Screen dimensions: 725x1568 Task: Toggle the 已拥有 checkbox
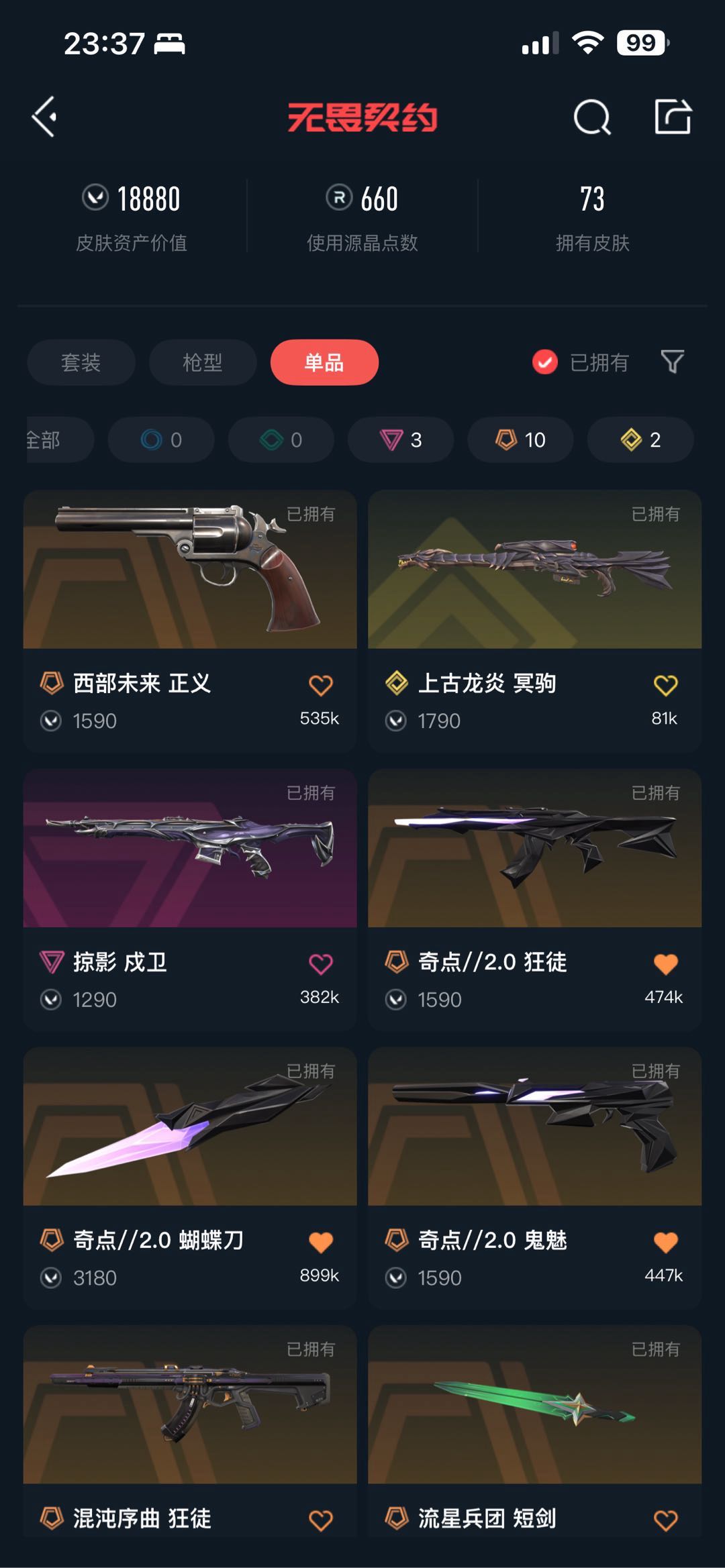544,362
